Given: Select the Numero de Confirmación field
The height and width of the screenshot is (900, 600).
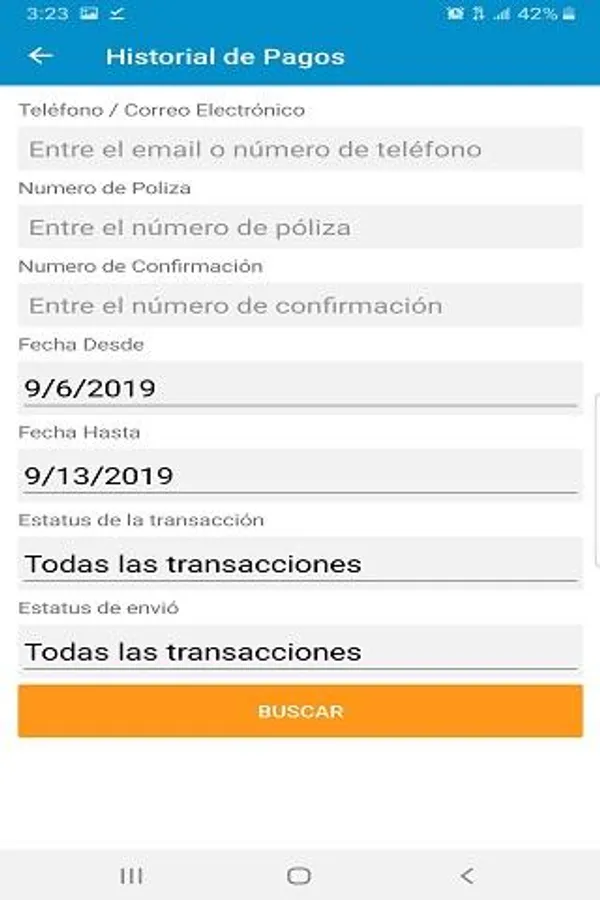Looking at the screenshot, I should click(300, 306).
